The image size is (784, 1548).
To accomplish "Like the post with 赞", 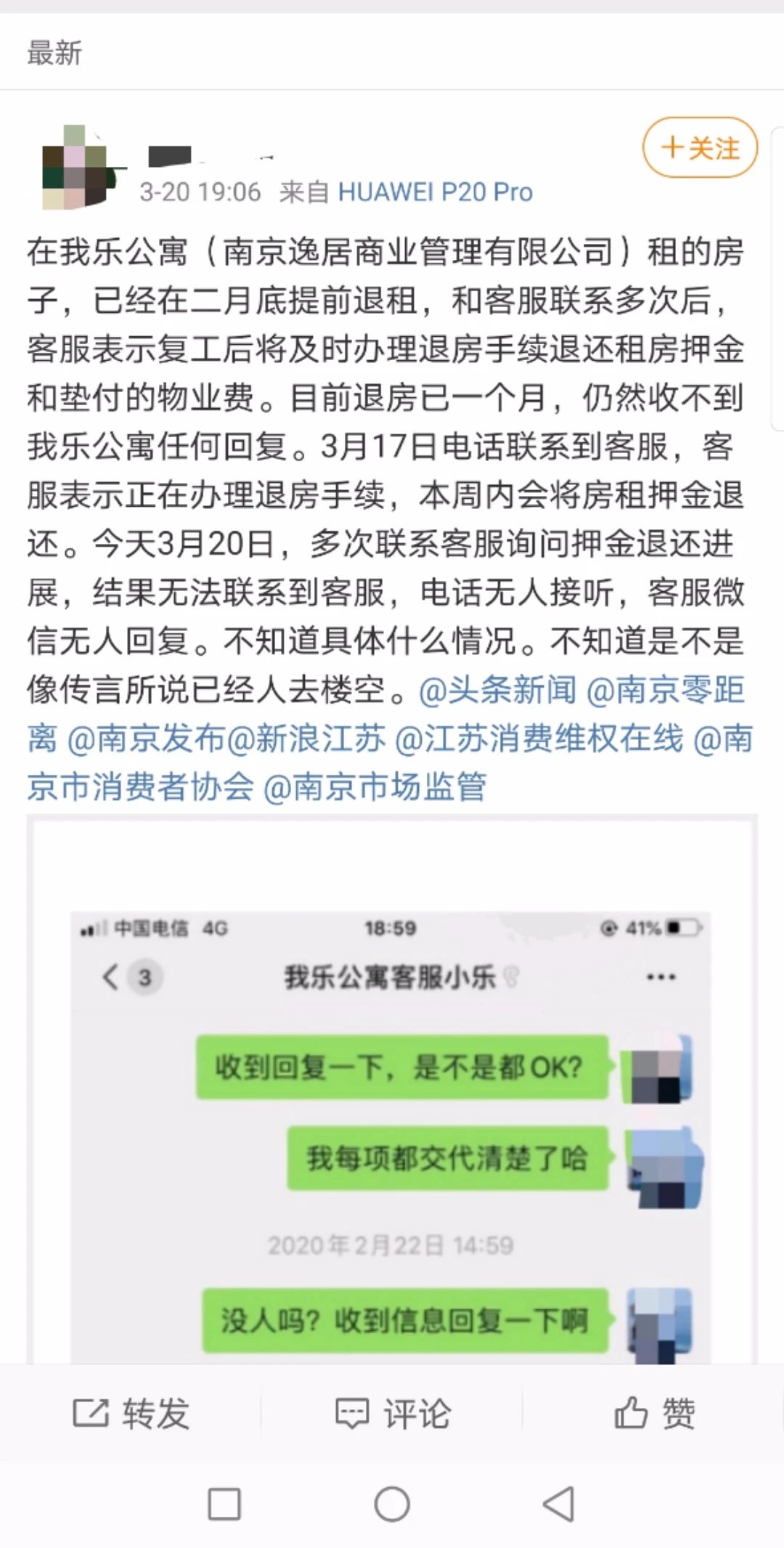I will coord(654,1413).
